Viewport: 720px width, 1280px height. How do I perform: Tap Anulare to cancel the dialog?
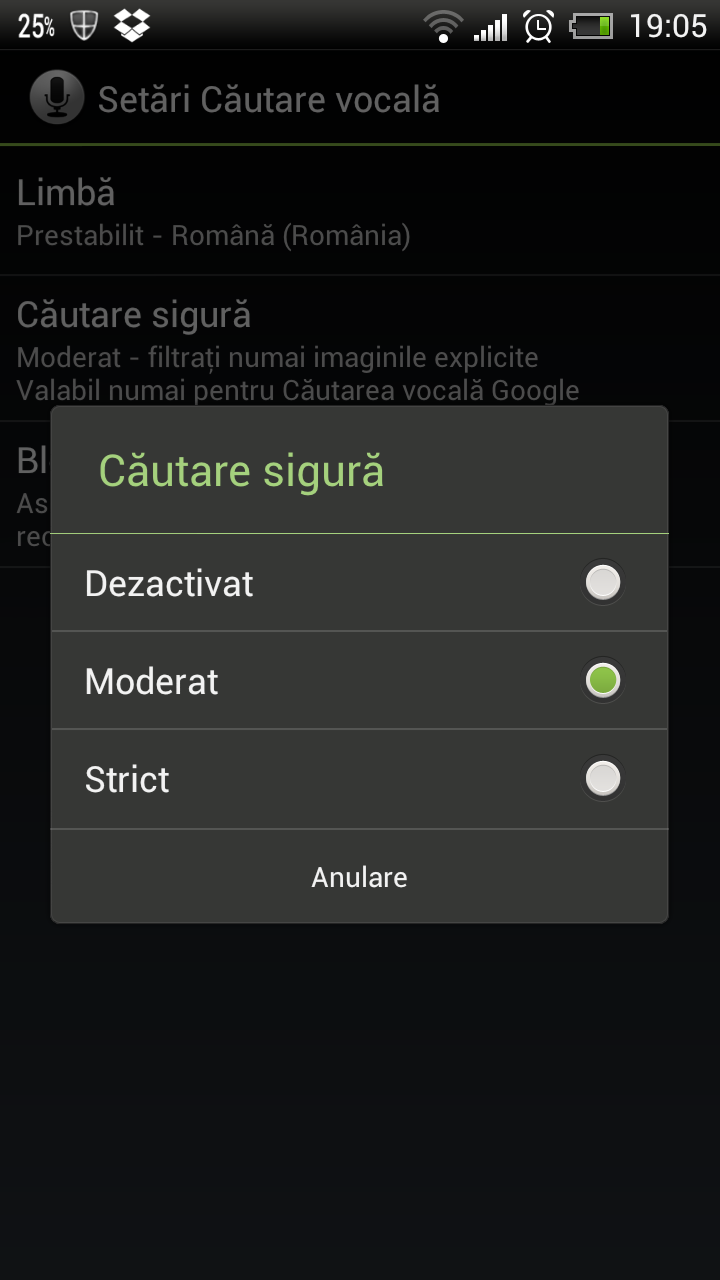(x=359, y=877)
